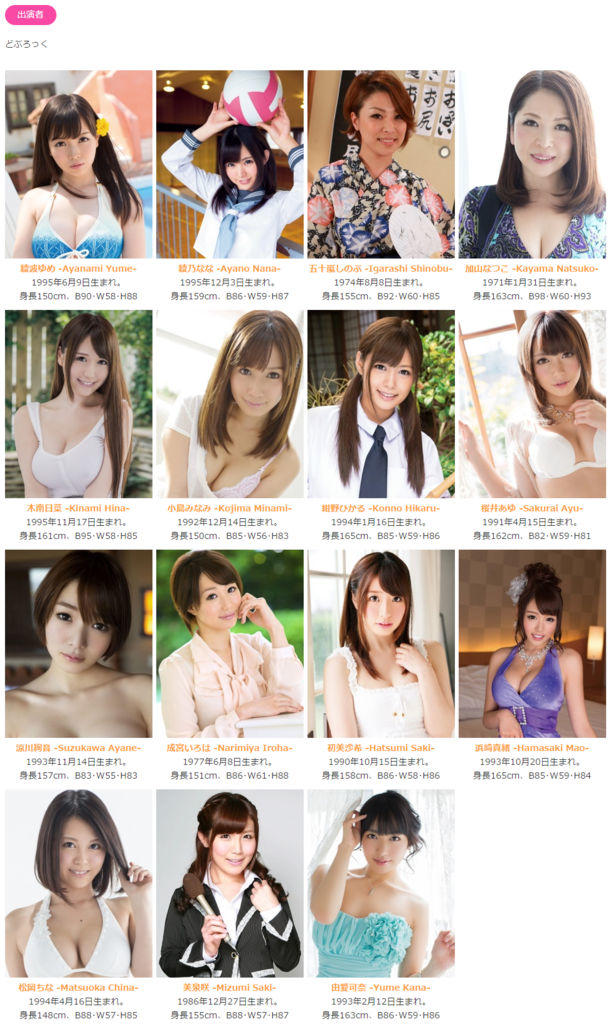This screenshot has height=1024, width=608.
Task: View the Suzukawa Ayane profile
Action: (78, 644)
